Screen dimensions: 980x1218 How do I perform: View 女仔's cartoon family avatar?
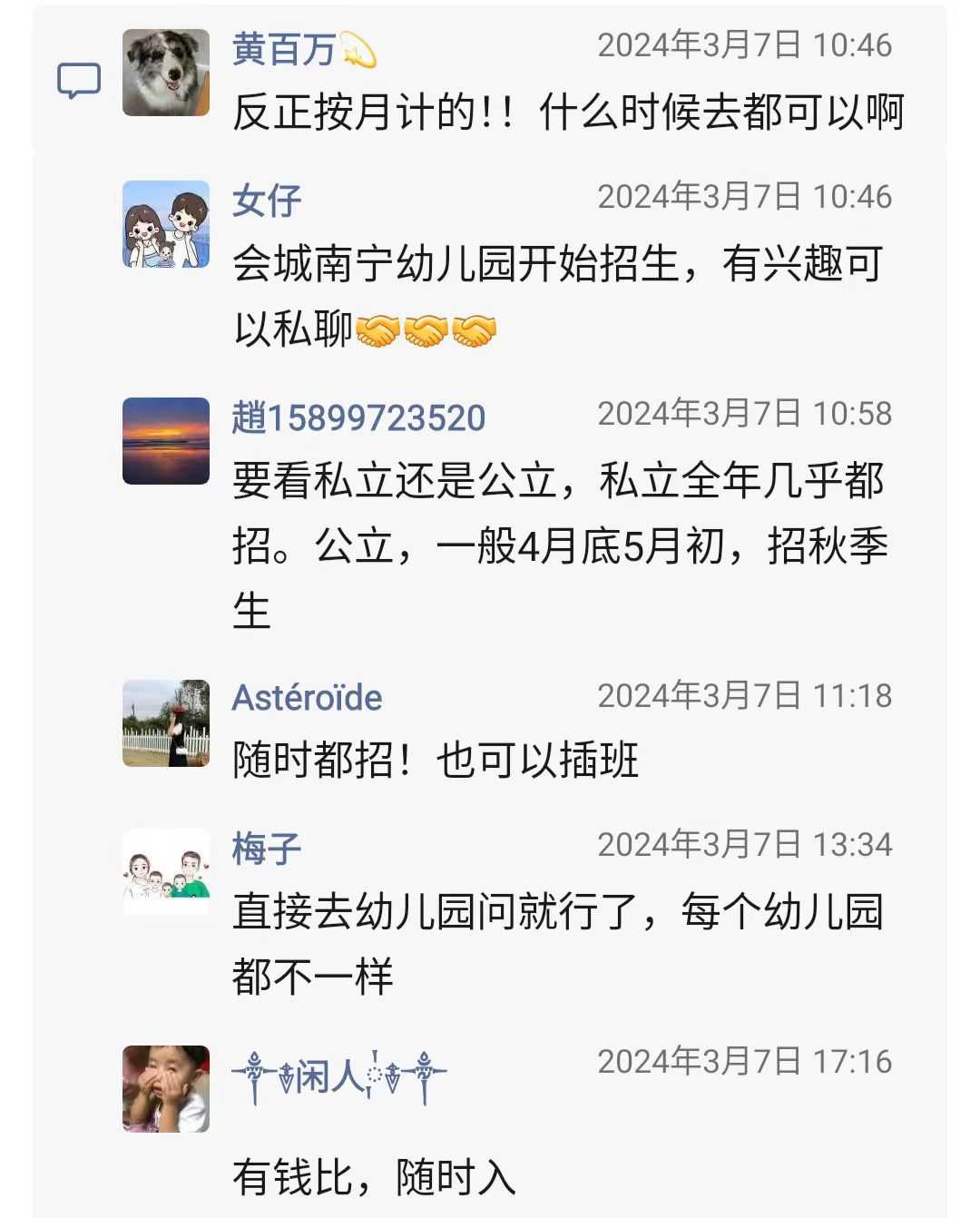pos(166,224)
